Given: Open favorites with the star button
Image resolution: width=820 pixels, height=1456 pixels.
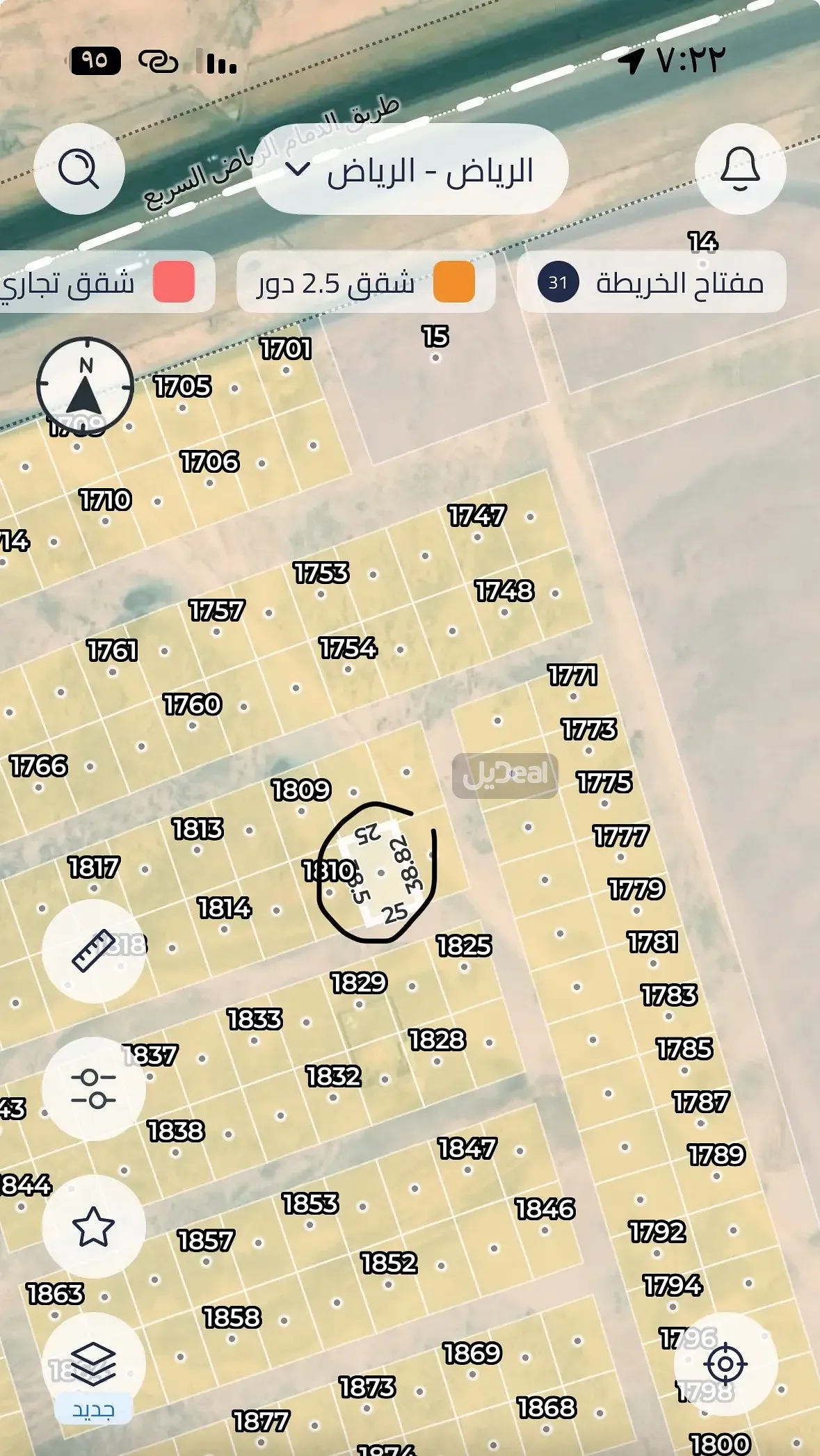Looking at the screenshot, I should (94, 1227).
